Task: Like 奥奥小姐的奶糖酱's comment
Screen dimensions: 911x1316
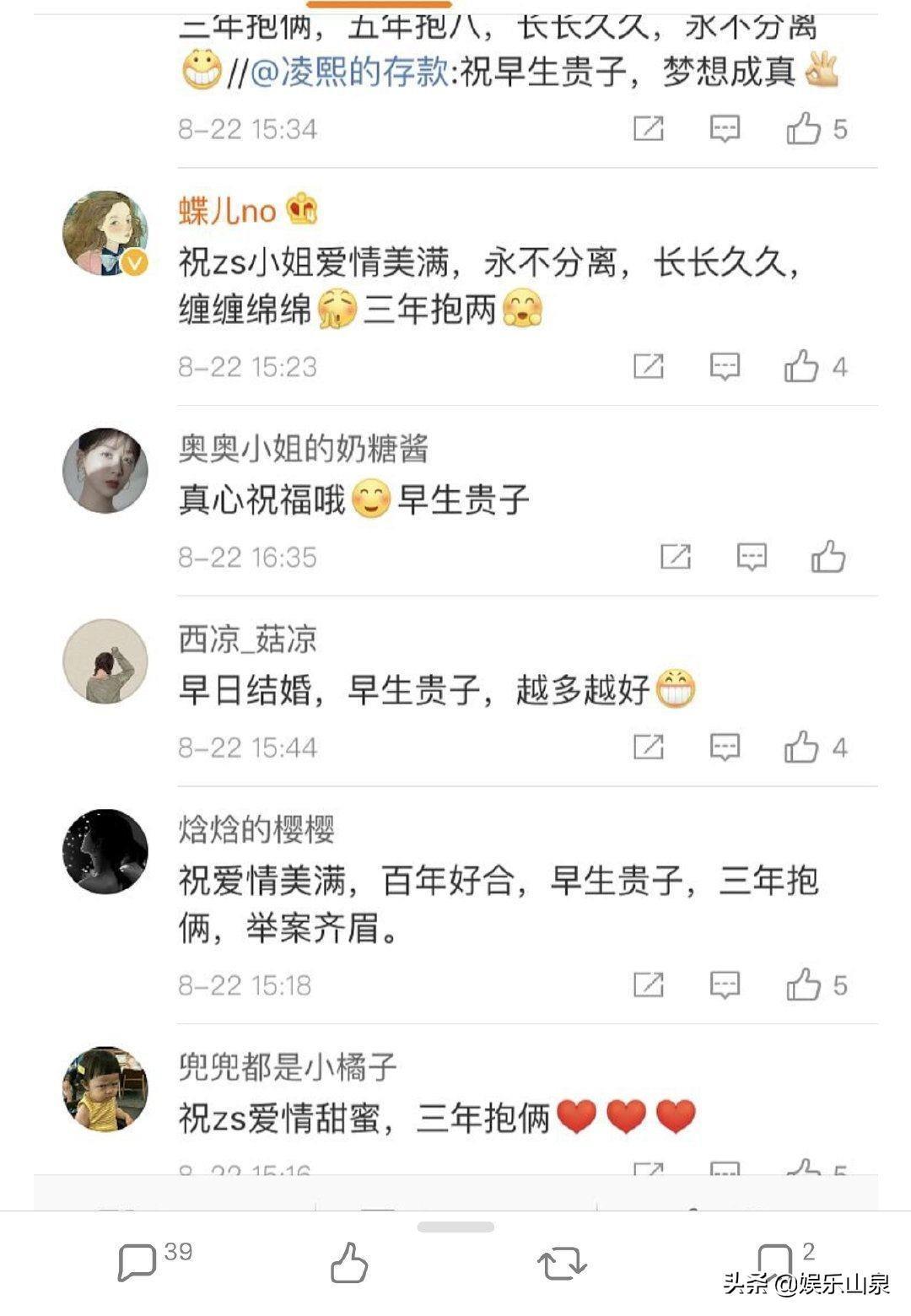Action: 827,557
